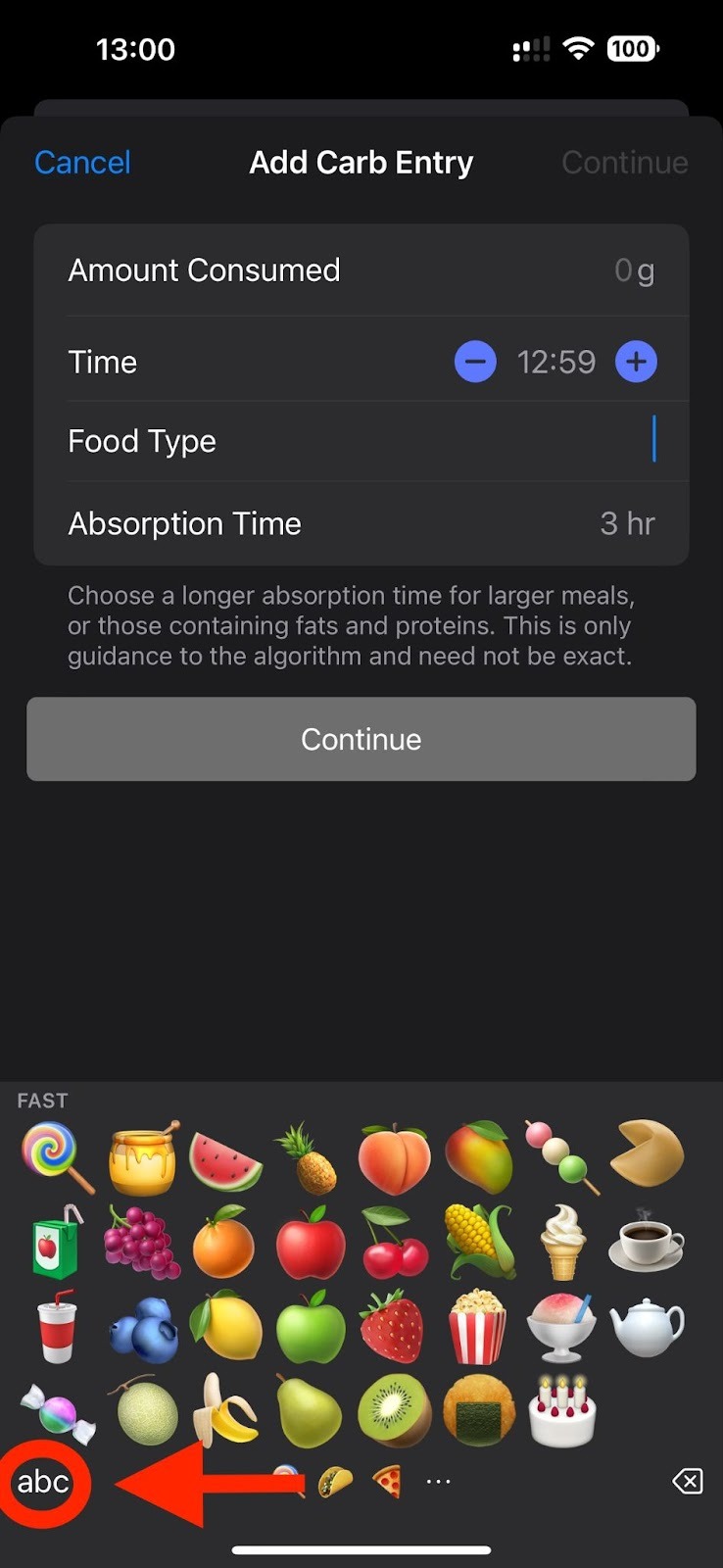Image resolution: width=723 pixels, height=1568 pixels.
Task: Open the Absorption Time row
Action: (x=361, y=523)
